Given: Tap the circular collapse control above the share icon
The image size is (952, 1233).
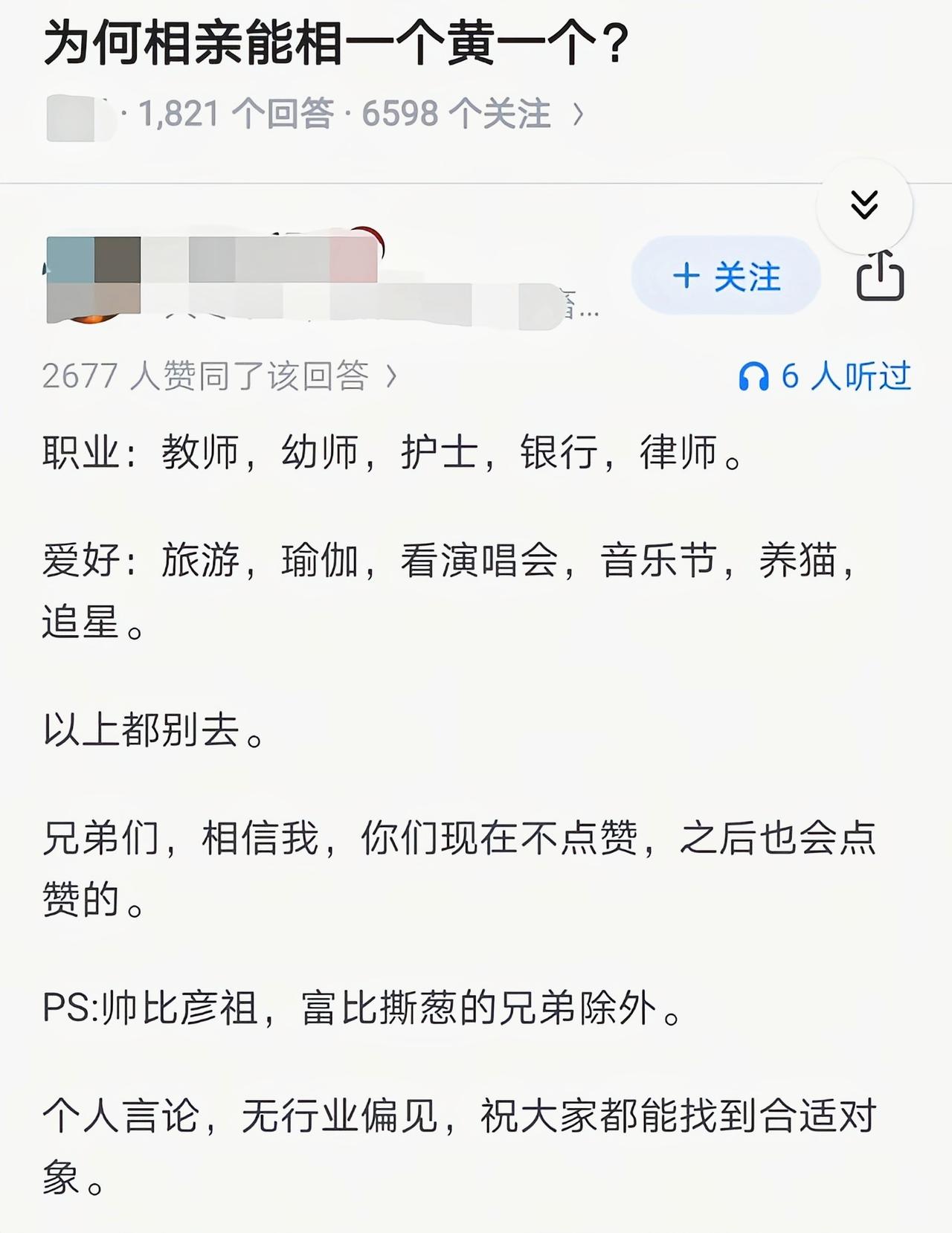Looking at the screenshot, I should [863, 206].
